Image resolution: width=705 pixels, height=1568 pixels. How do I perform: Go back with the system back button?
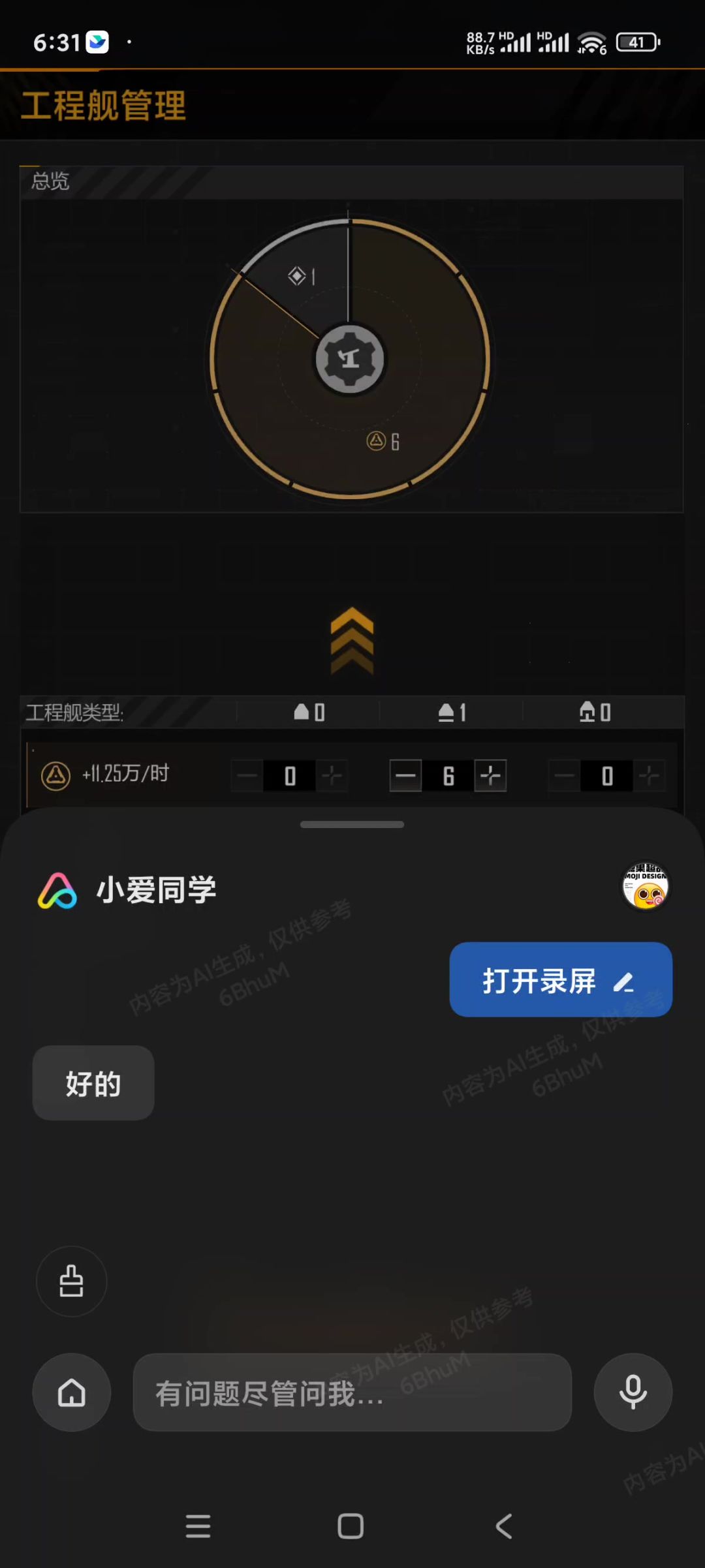click(503, 1526)
